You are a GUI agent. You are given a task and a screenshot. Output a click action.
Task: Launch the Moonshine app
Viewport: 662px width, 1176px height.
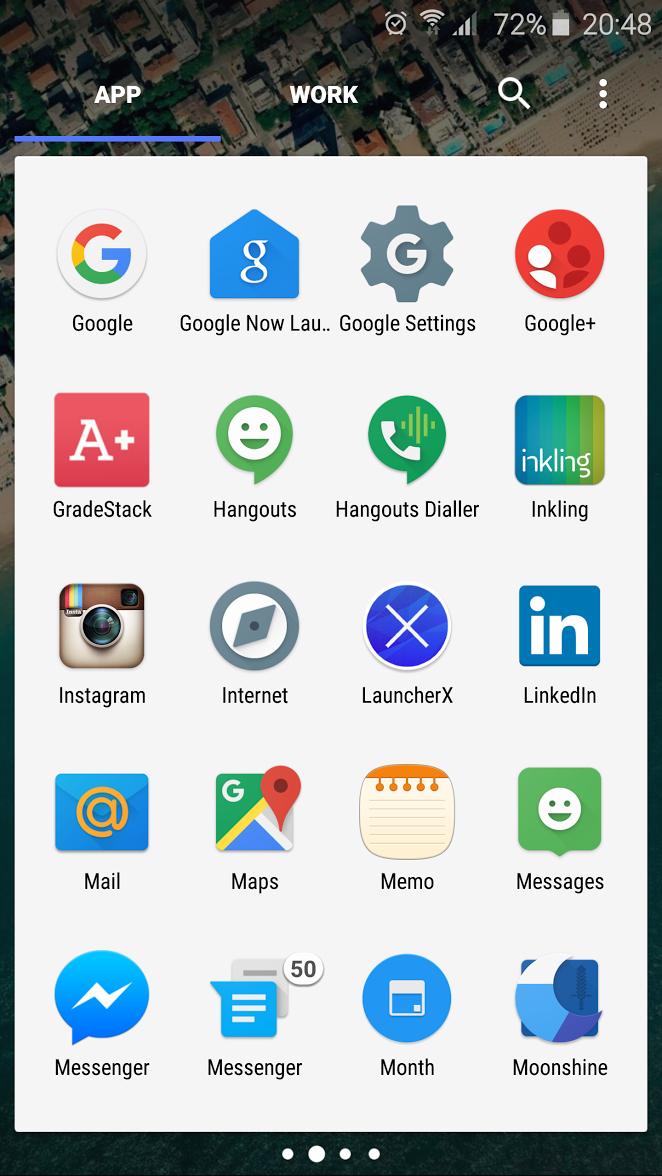pos(559,998)
